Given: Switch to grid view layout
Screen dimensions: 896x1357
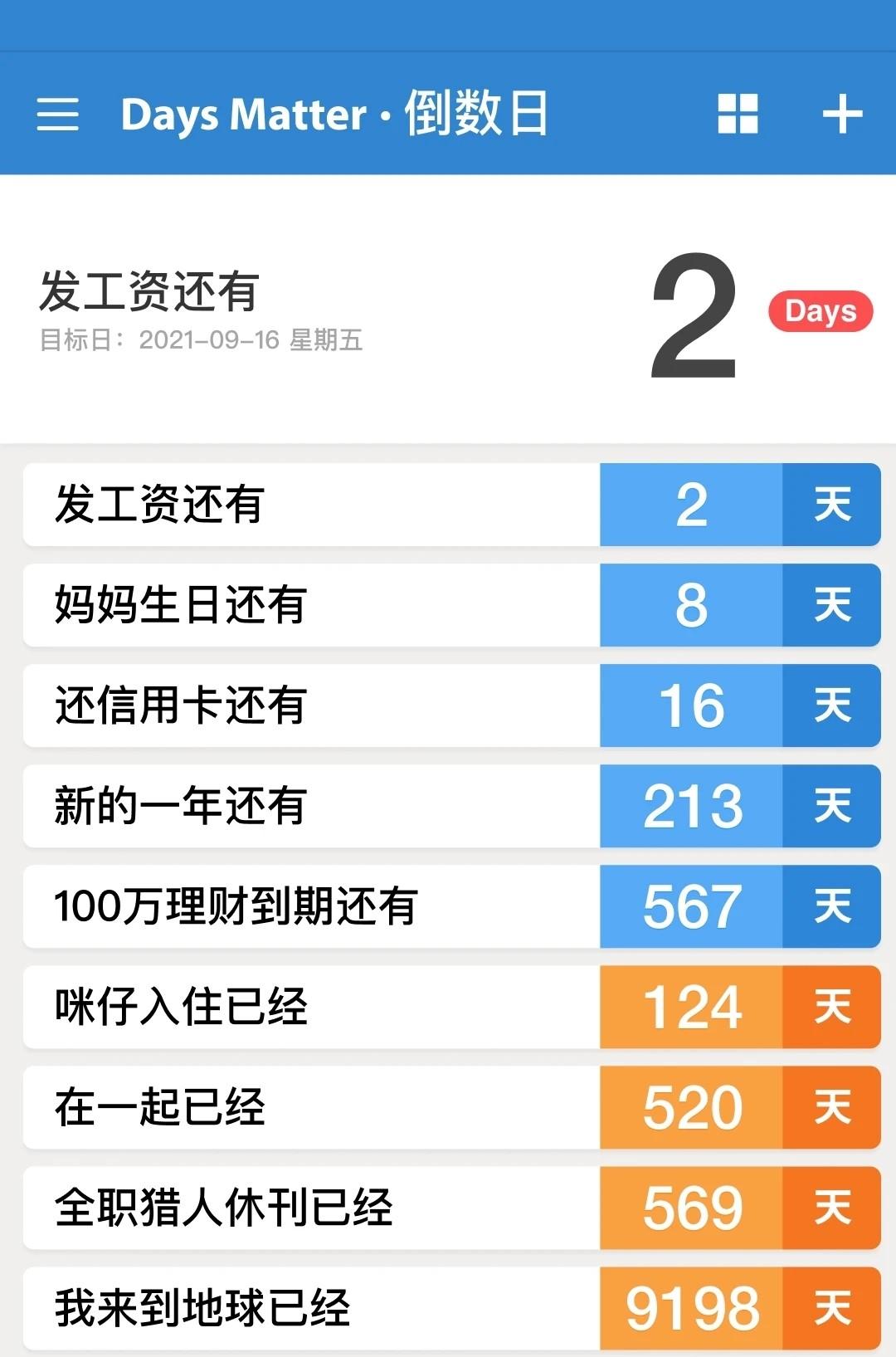Looking at the screenshot, I should (x=737, y=115).
